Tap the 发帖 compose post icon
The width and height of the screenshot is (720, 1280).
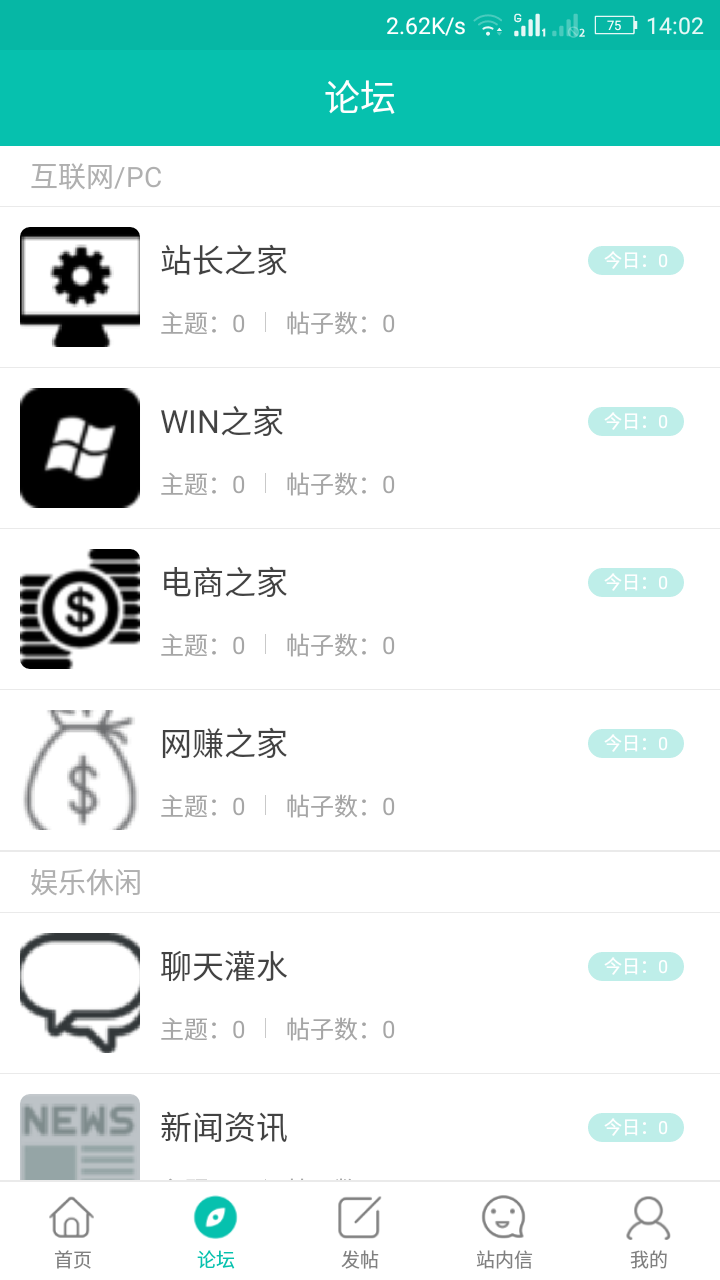[x=359, y=1218]
